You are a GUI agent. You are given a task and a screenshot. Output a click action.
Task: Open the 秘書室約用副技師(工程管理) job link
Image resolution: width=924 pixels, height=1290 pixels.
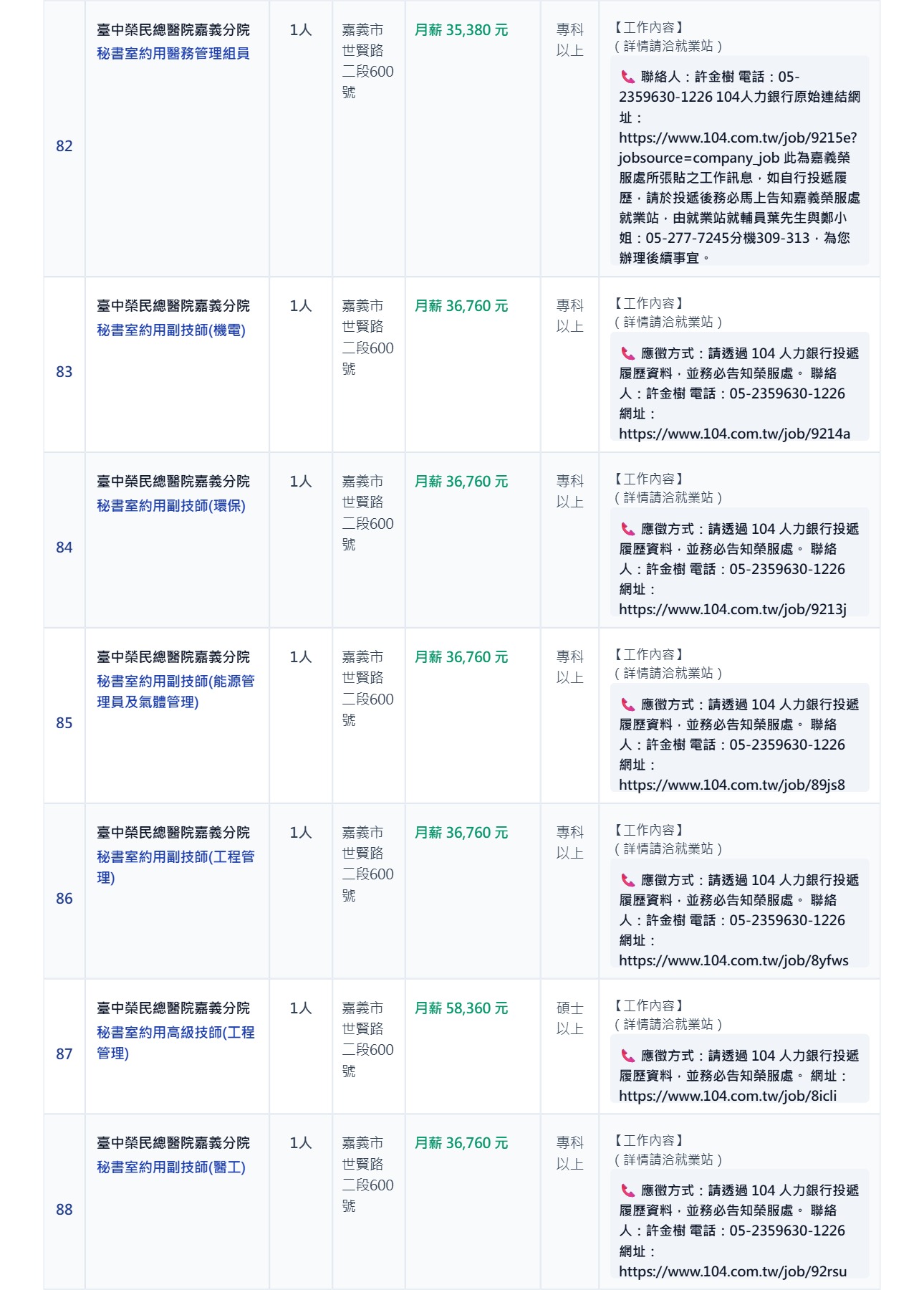pos(175,867)
